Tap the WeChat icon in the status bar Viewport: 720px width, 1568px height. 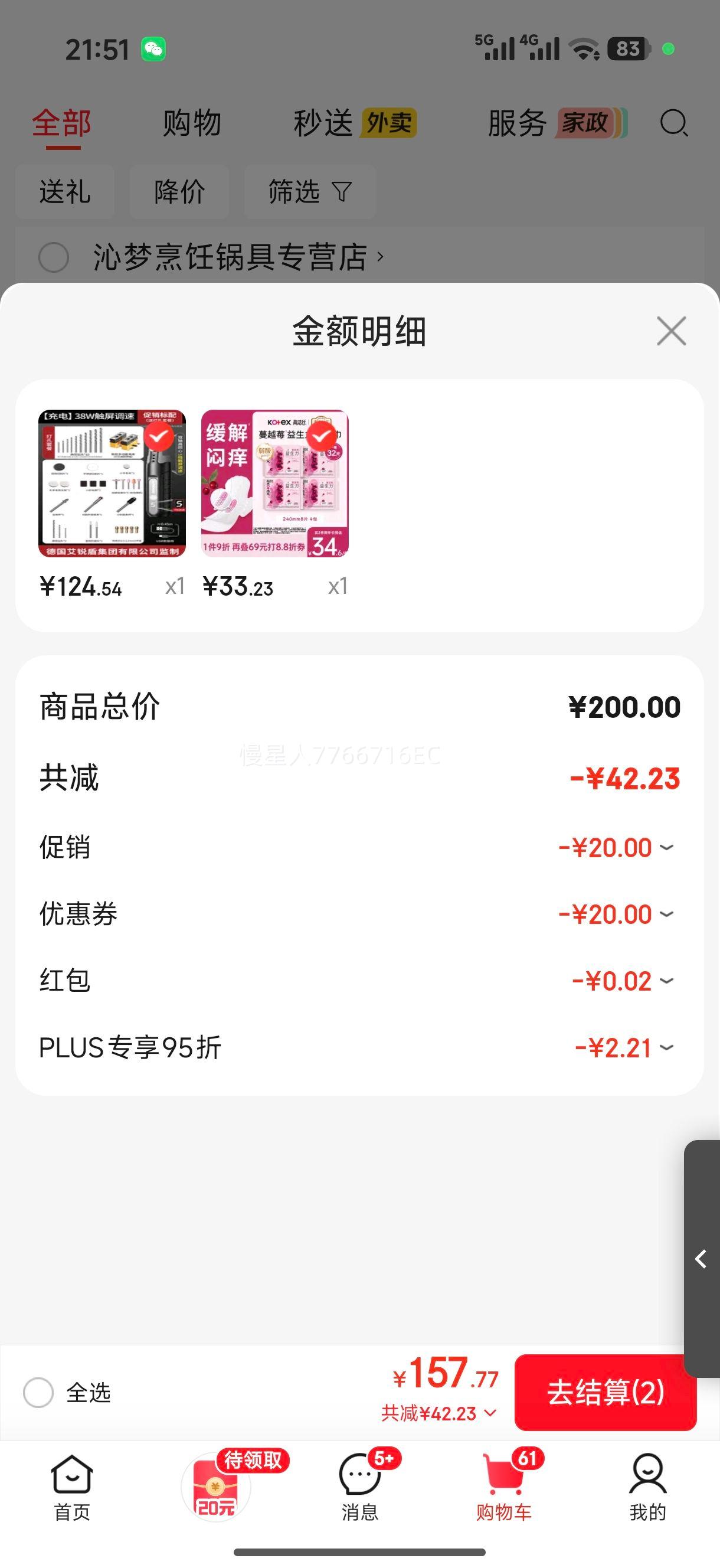tap(155, 48)
